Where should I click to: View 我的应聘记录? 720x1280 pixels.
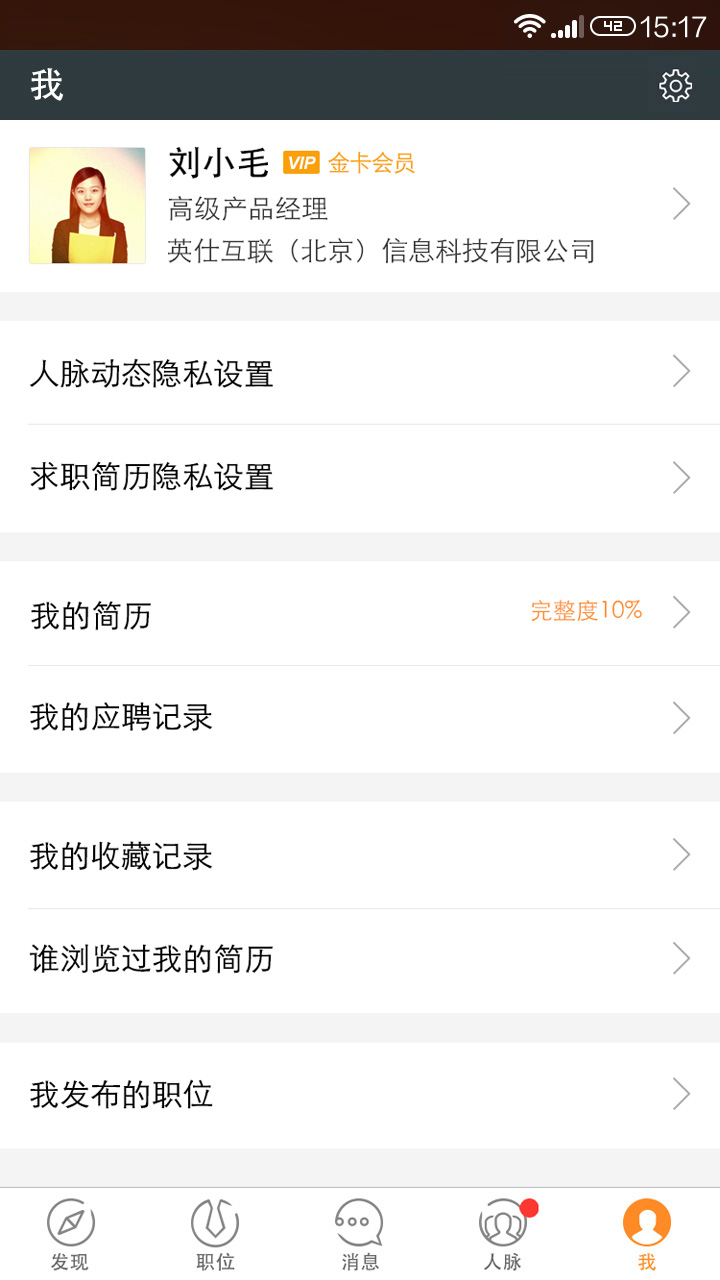(360, 719)
